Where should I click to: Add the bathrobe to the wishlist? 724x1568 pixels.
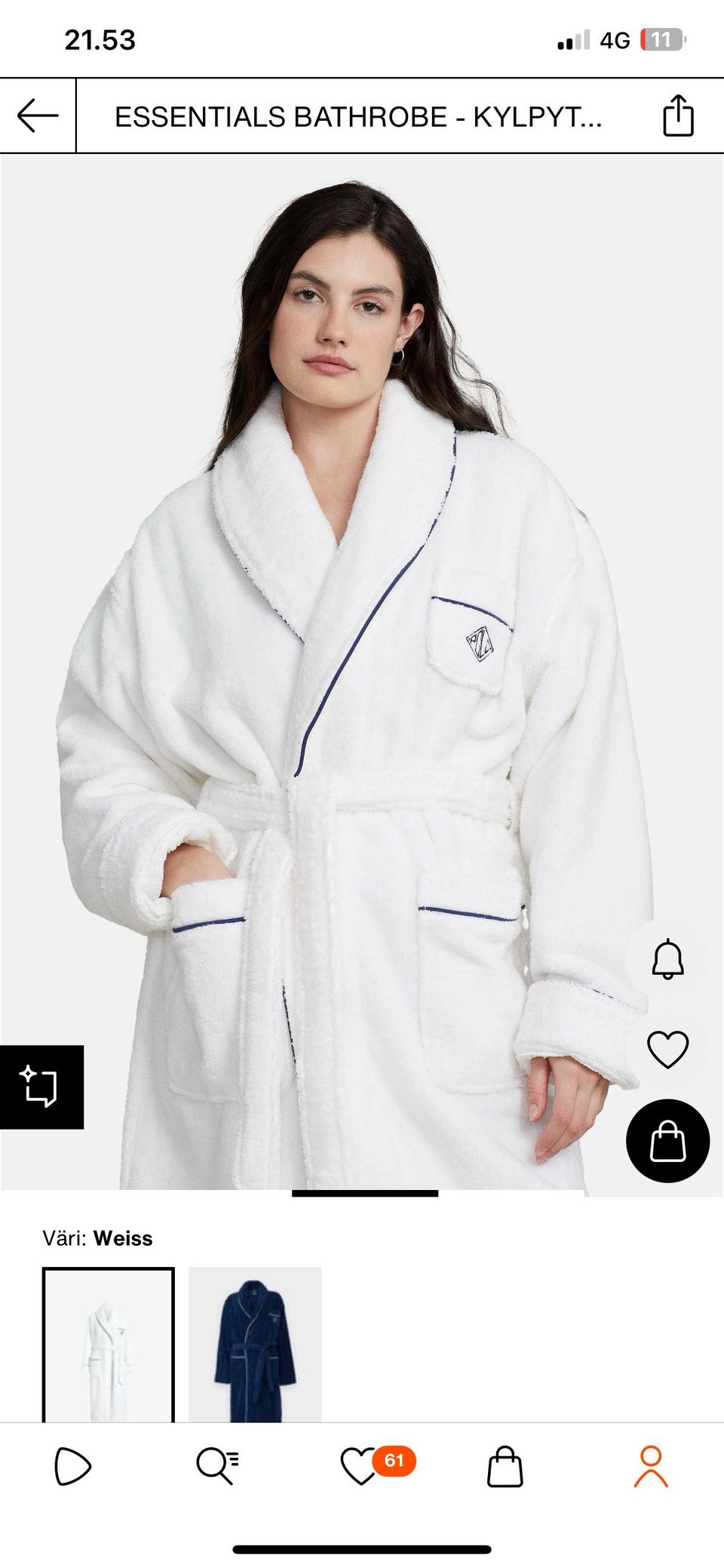coord(667,1048)
